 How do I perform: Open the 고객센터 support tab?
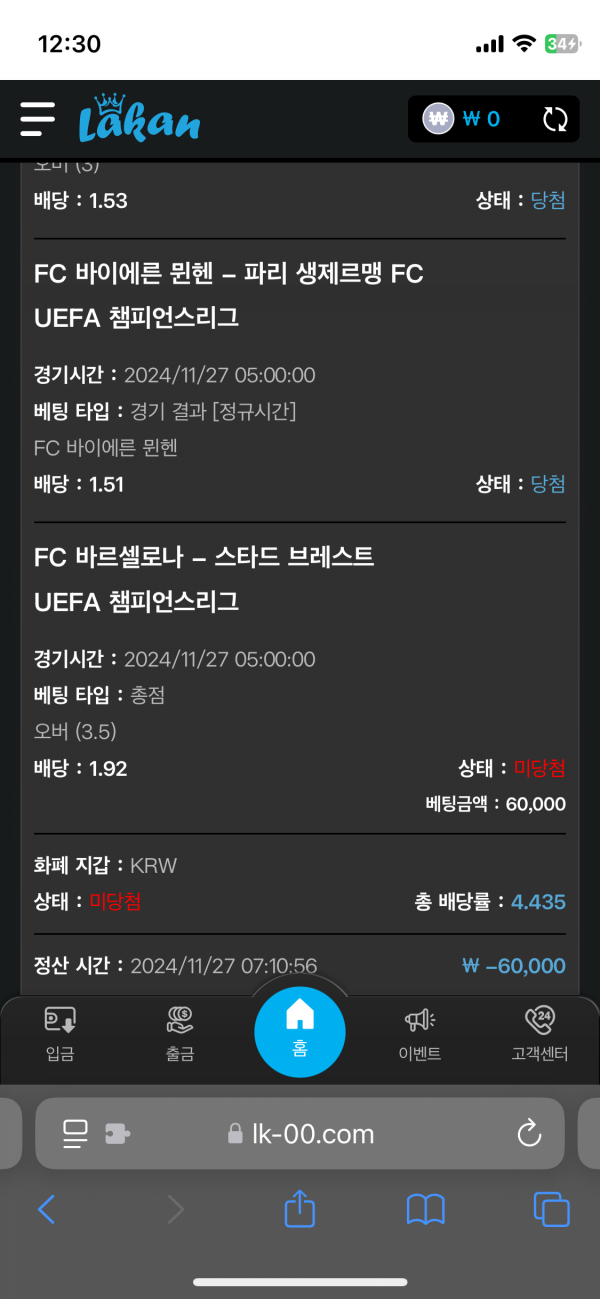point(540,1033)
